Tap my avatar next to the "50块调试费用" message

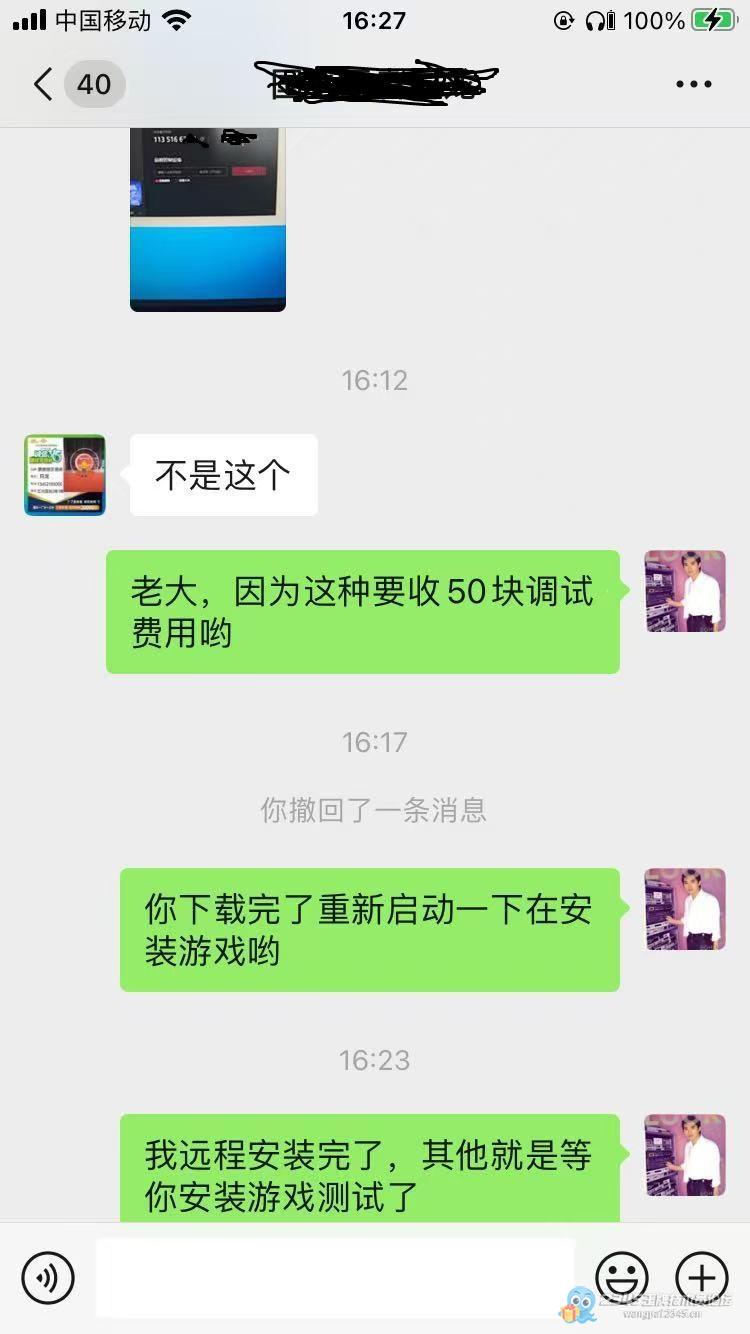pos(685,591)
